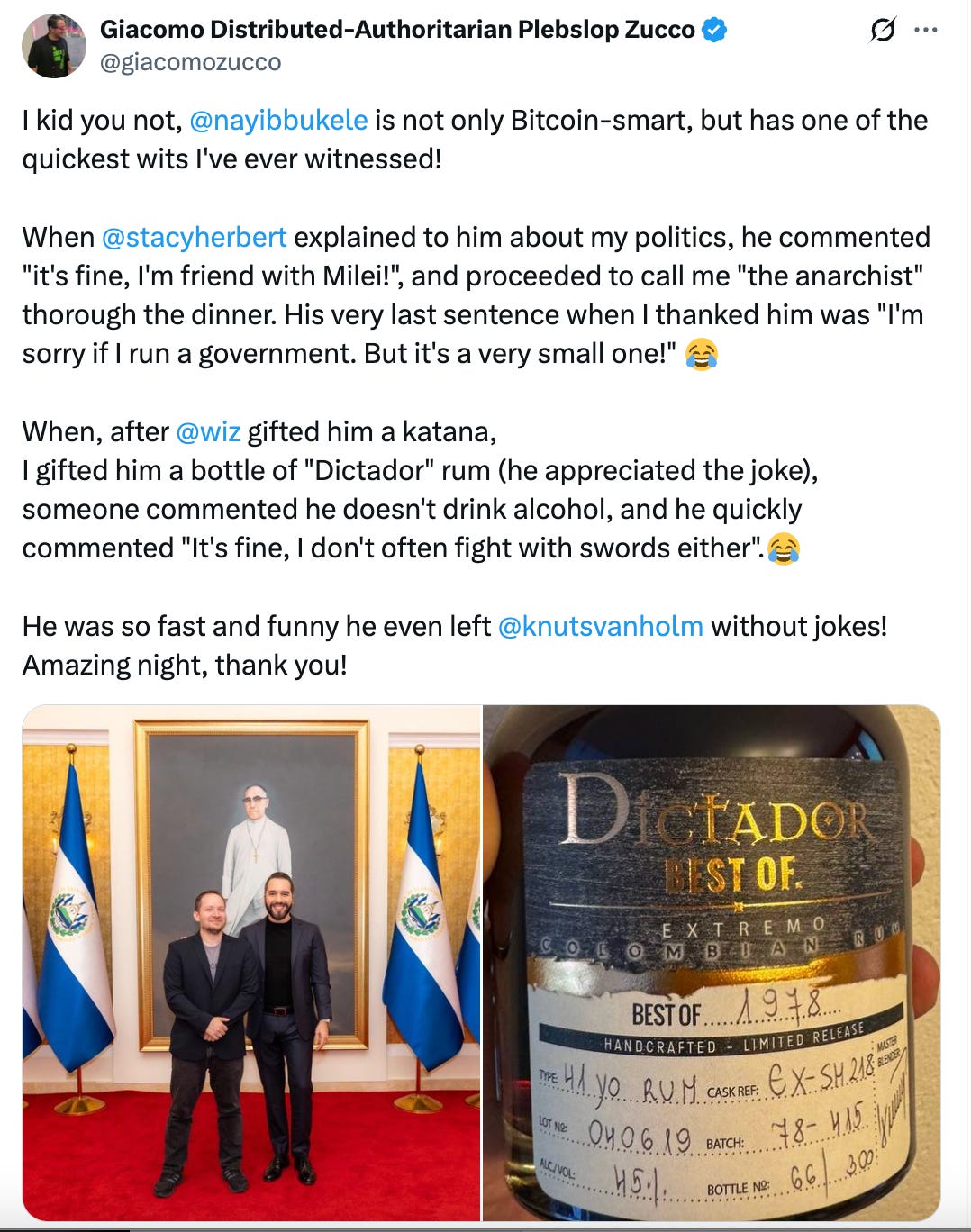The image size is (971, 1232).
Task: Open the @knutsvanholm mention
Action: click(x=601, y=626)
